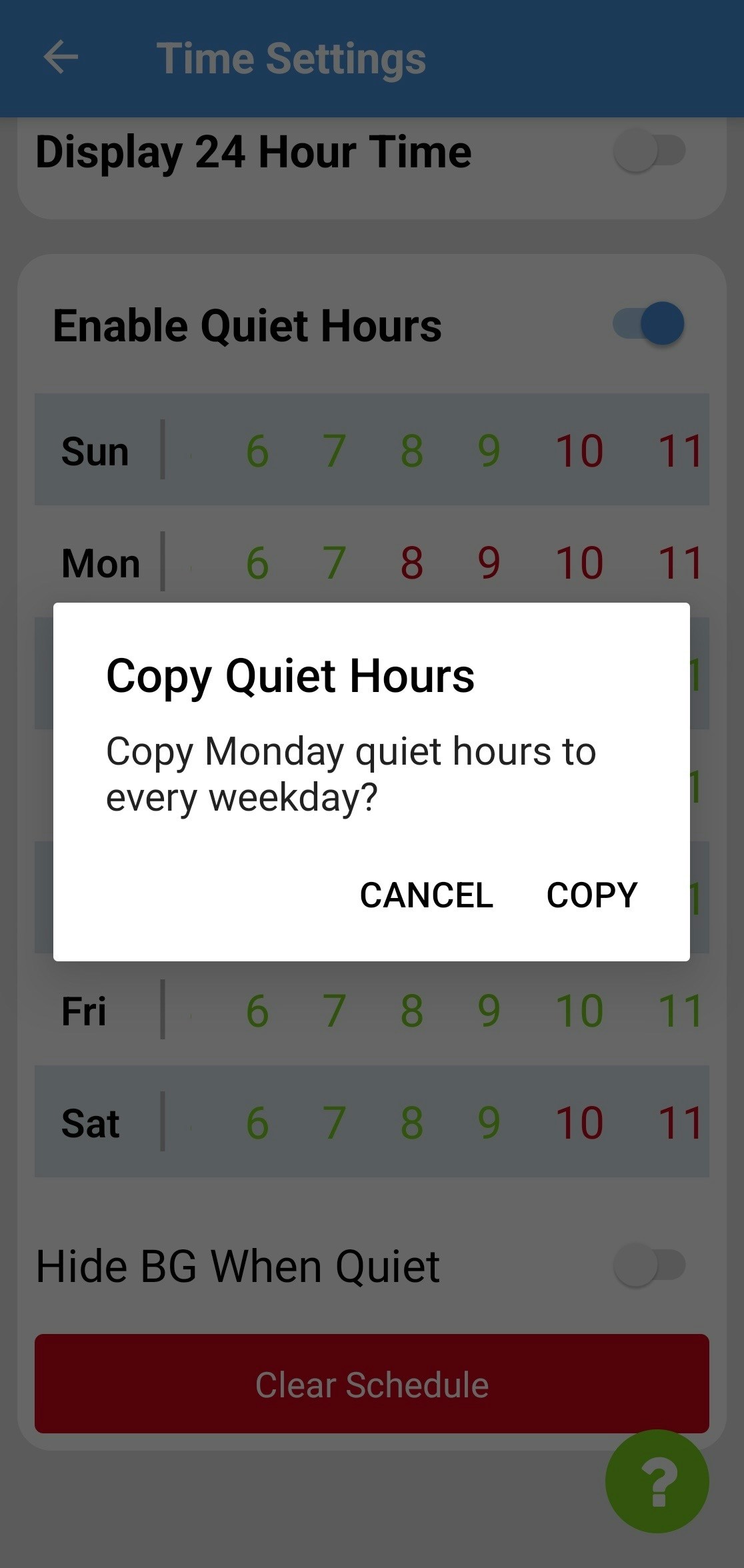
Task: Confirm copying Monday quiet hours
Action: click(x=591, y=895)
